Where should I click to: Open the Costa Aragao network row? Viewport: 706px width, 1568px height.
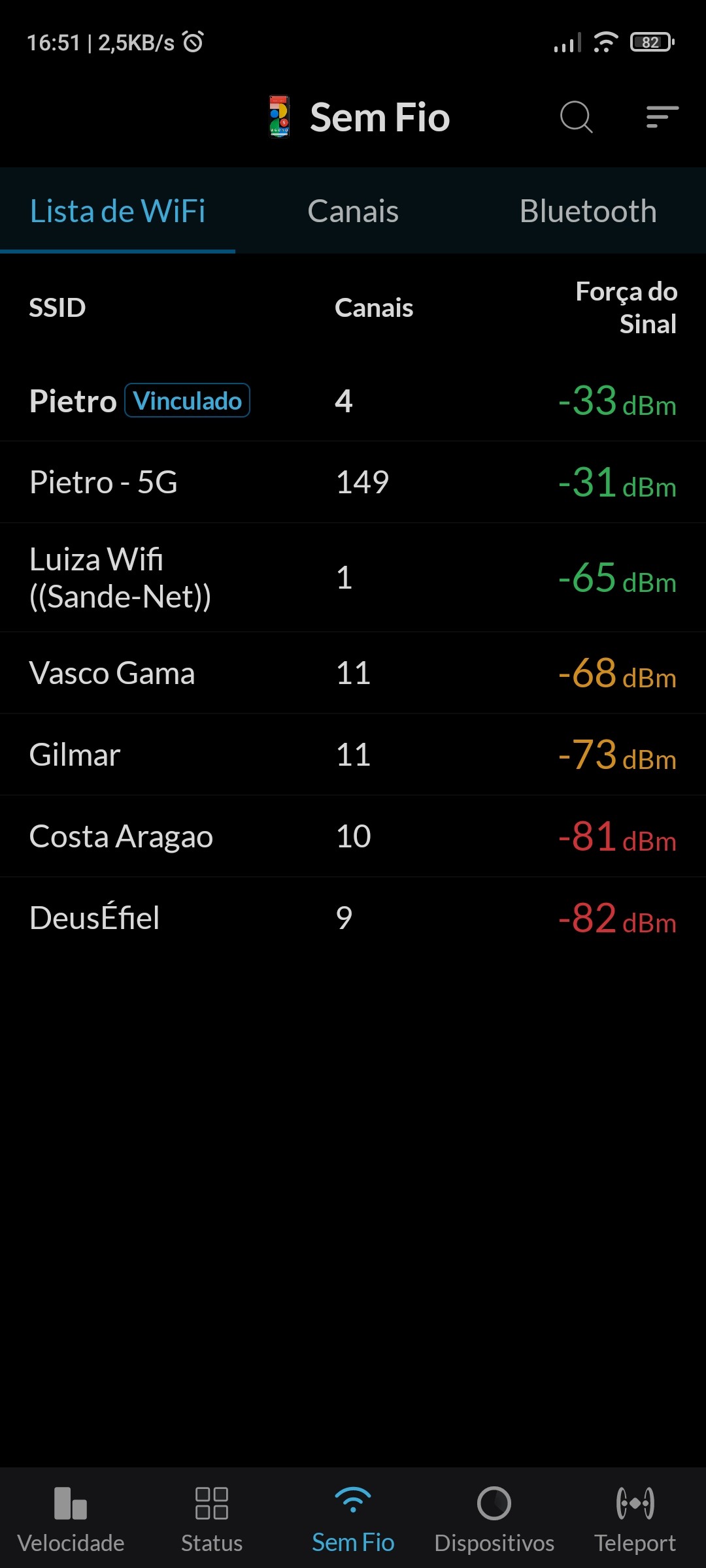(x=353, y=836)
